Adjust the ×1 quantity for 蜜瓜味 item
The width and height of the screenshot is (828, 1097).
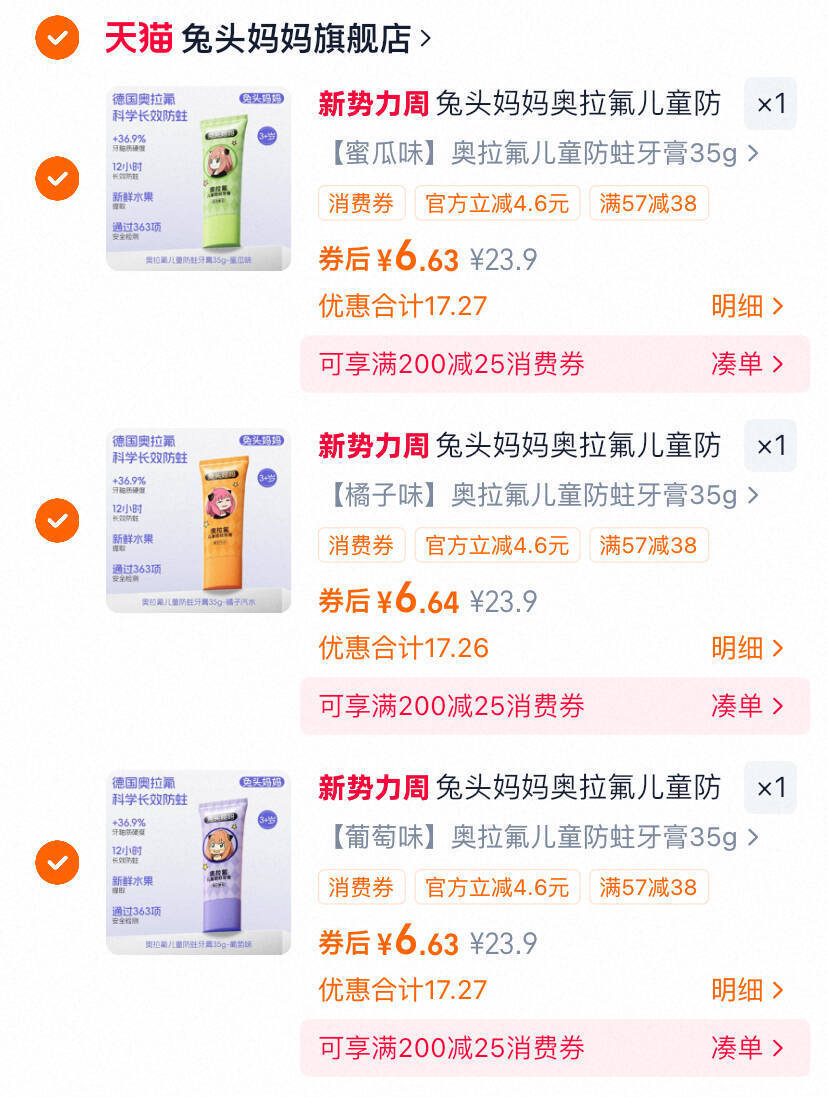point(770,104)
